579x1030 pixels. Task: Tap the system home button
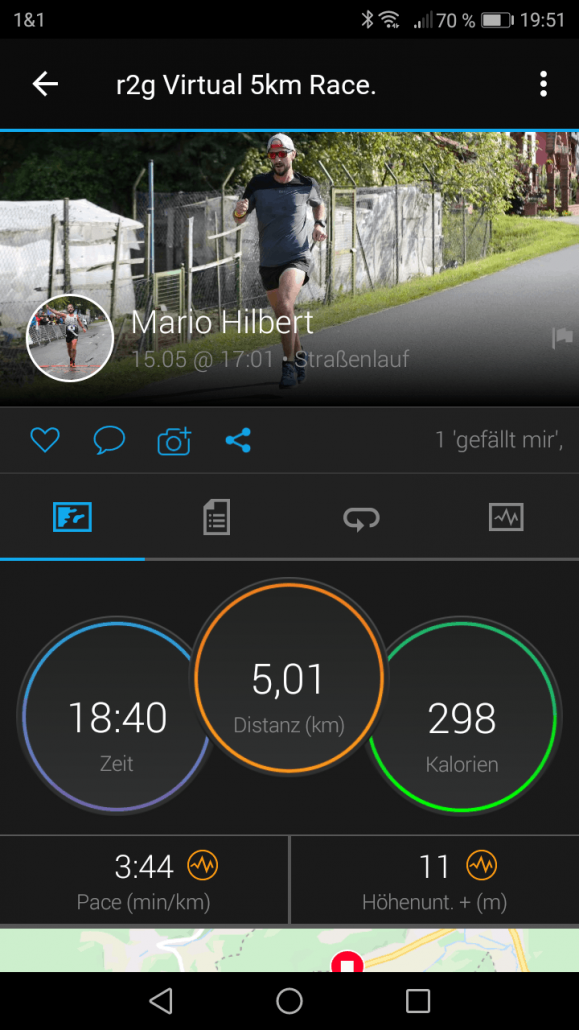(x=289, y=1001)
